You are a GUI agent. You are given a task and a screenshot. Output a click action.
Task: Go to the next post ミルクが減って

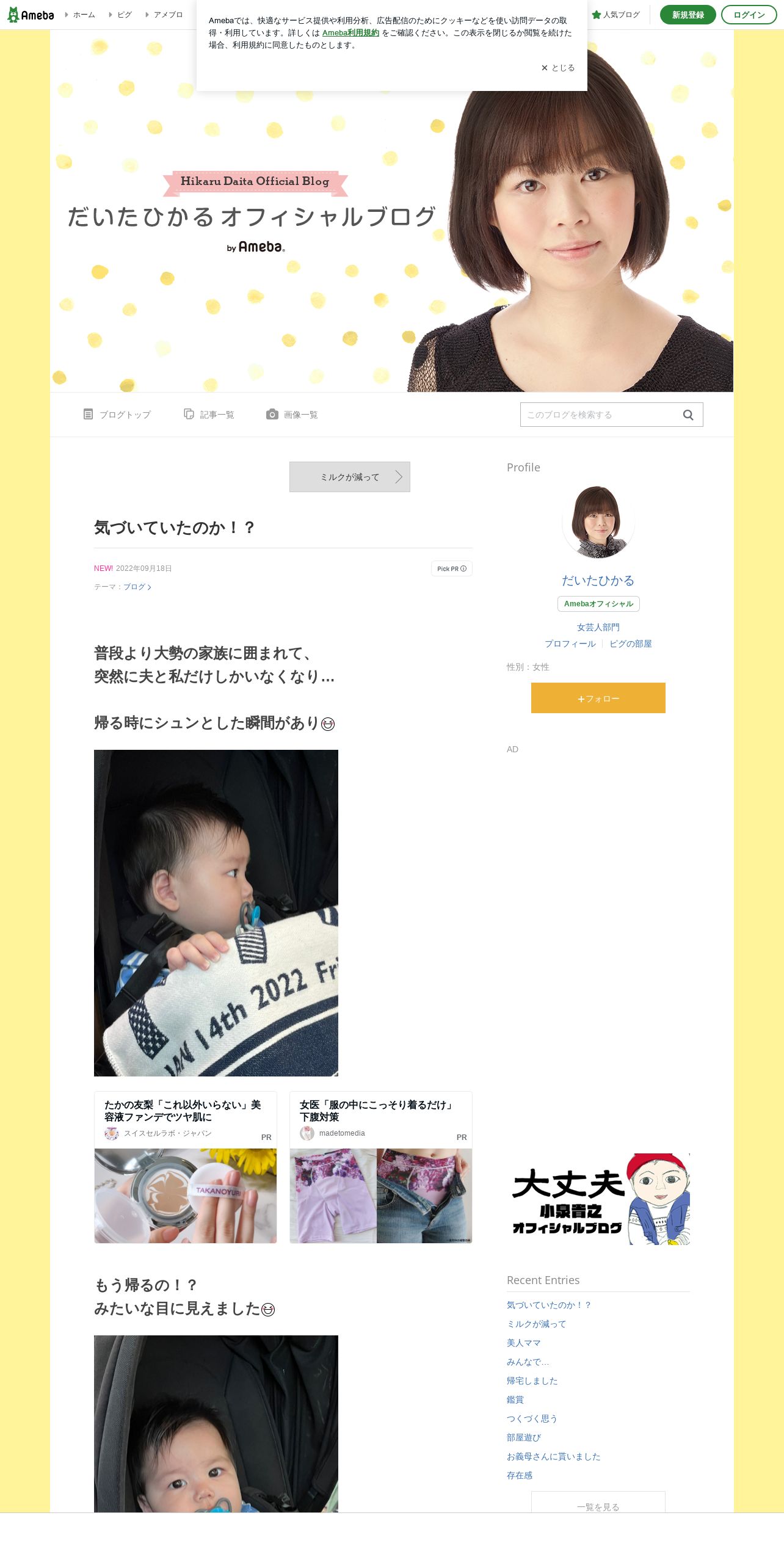click(350, 477)
